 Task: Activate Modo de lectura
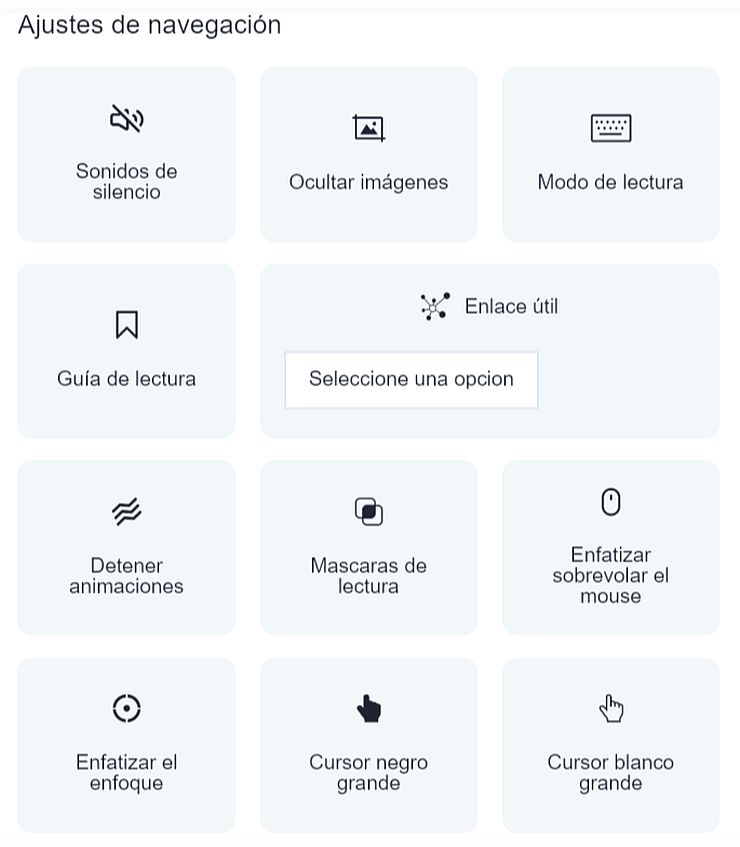tap(611, 153)
